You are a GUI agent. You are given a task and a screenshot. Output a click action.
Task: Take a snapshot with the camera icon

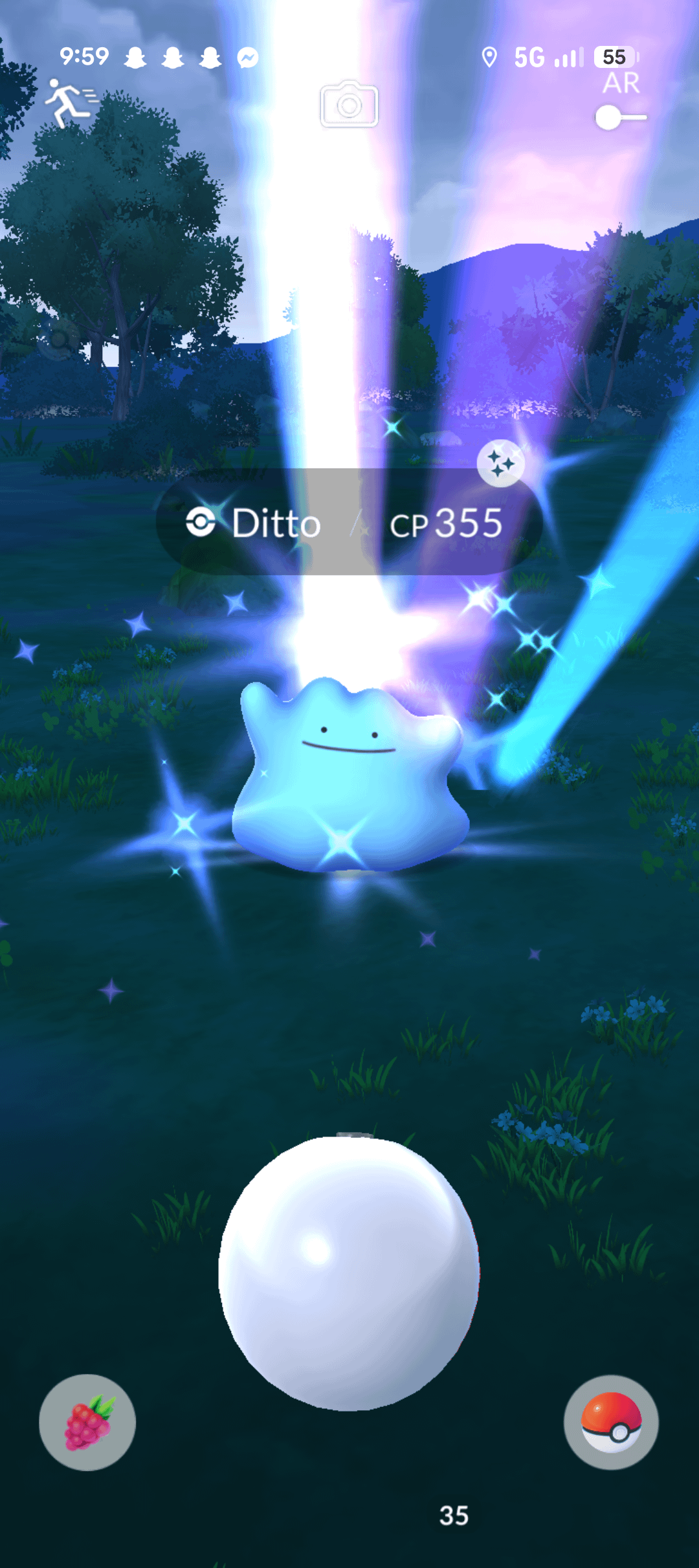click(349, 105)
